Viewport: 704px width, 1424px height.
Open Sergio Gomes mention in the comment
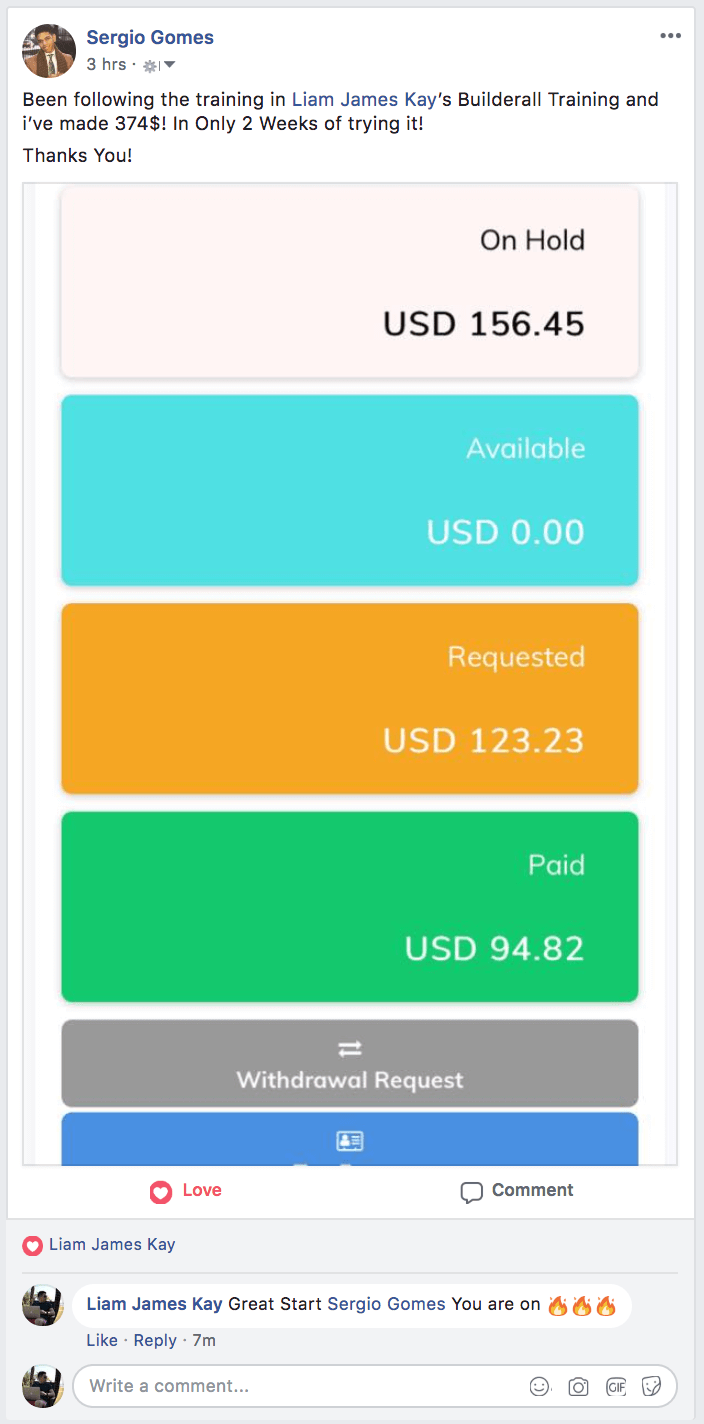387,1304
